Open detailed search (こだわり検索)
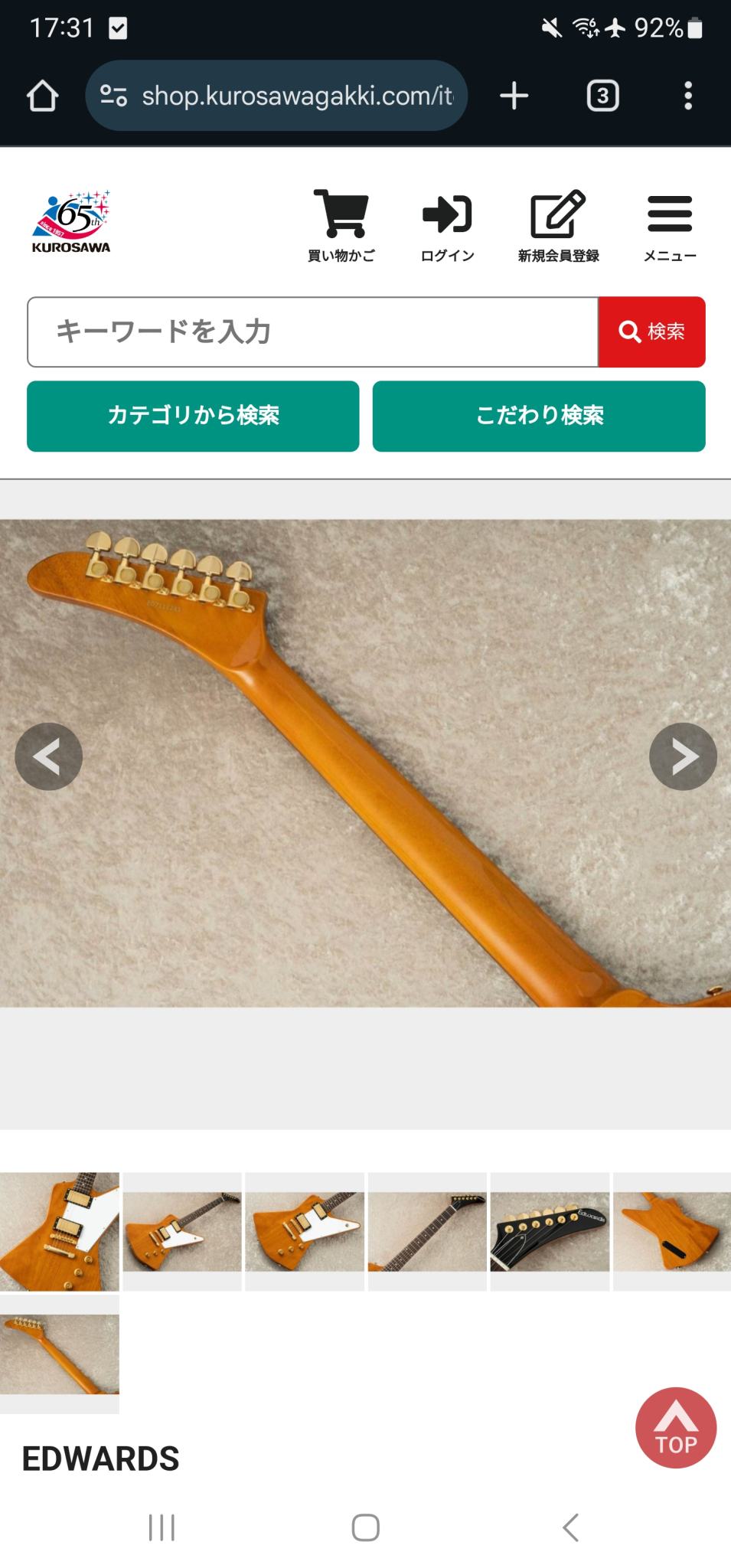The height and width of the screenshot is (1568, 731). click(x=539, y=416)
